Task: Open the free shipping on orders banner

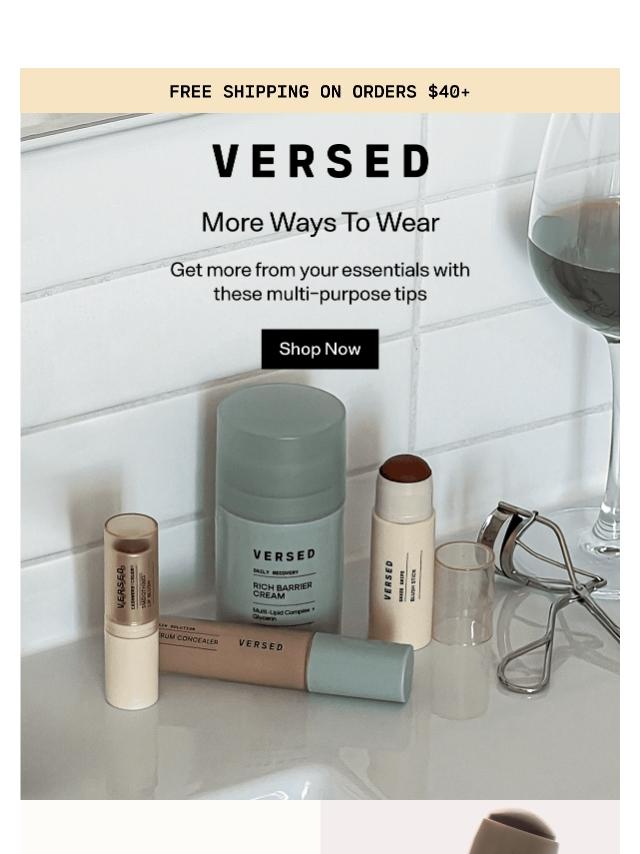Action: pyautogui.click(x=320, y=91)
